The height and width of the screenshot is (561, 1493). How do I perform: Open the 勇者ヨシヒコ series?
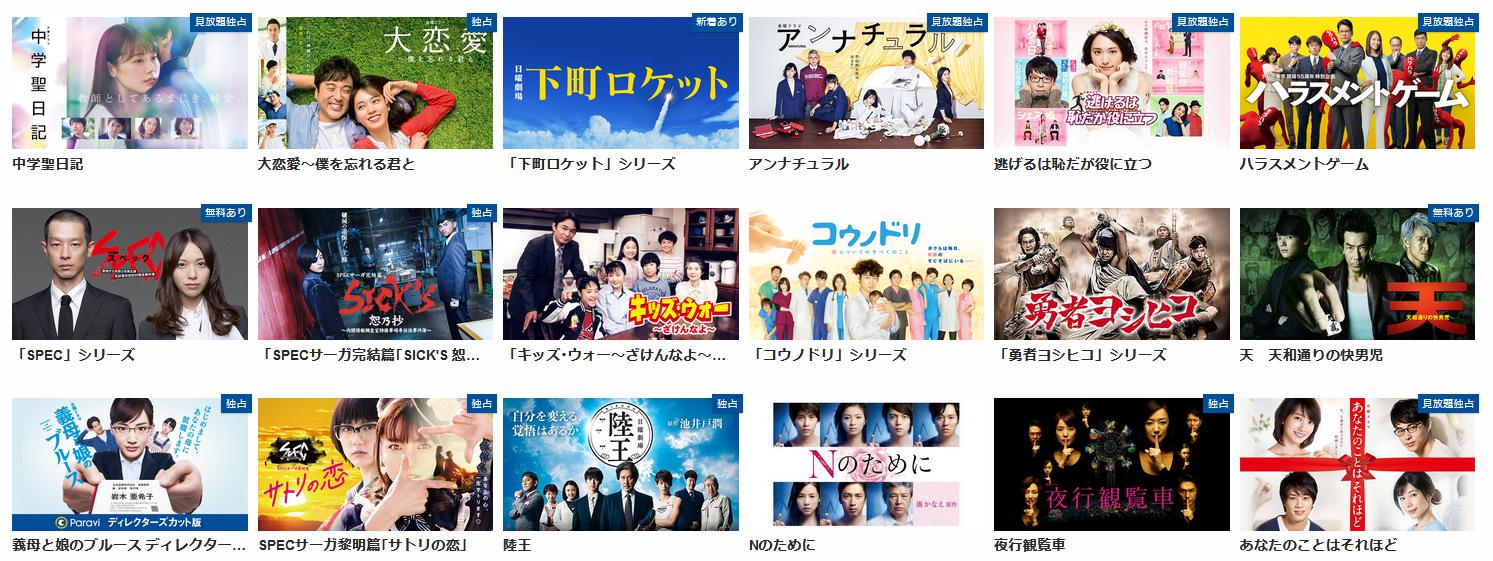point(1112,274)
